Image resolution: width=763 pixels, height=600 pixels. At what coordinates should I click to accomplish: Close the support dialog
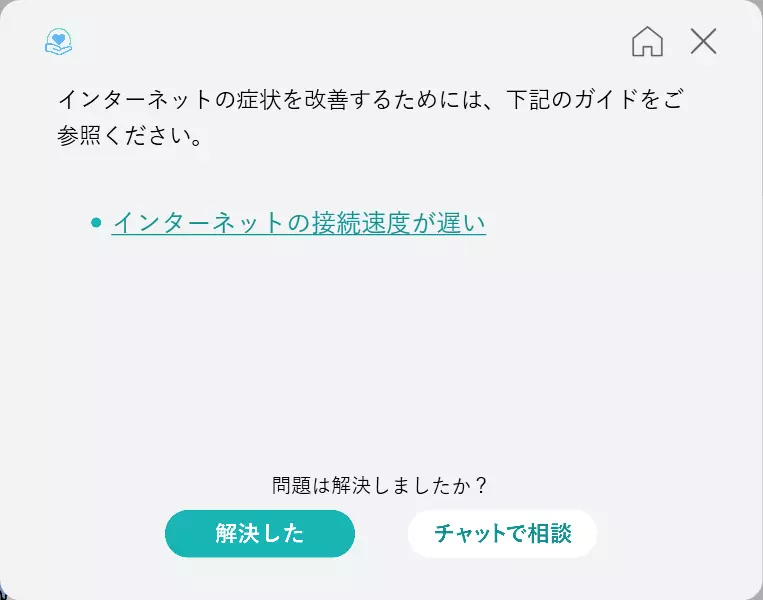pyautogui.click(x=704, y=41)
